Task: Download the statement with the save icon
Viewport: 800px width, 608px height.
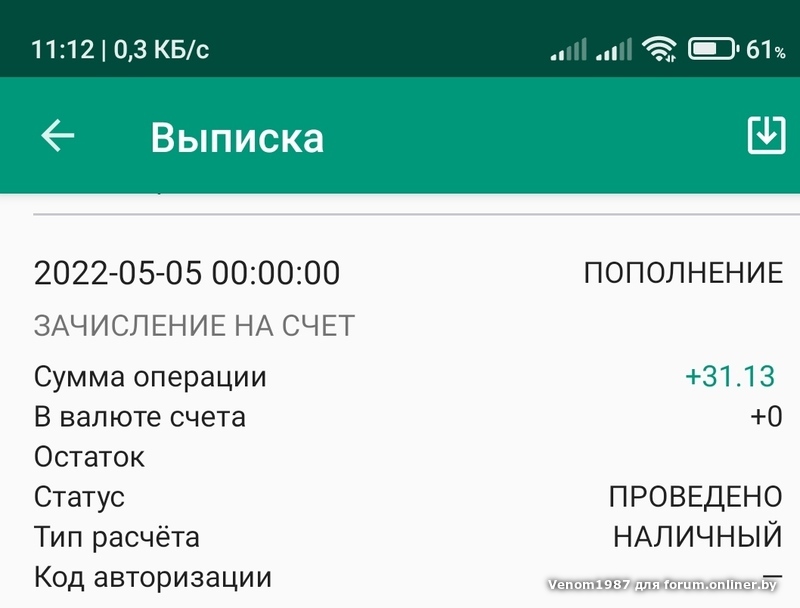Action: 766,135
